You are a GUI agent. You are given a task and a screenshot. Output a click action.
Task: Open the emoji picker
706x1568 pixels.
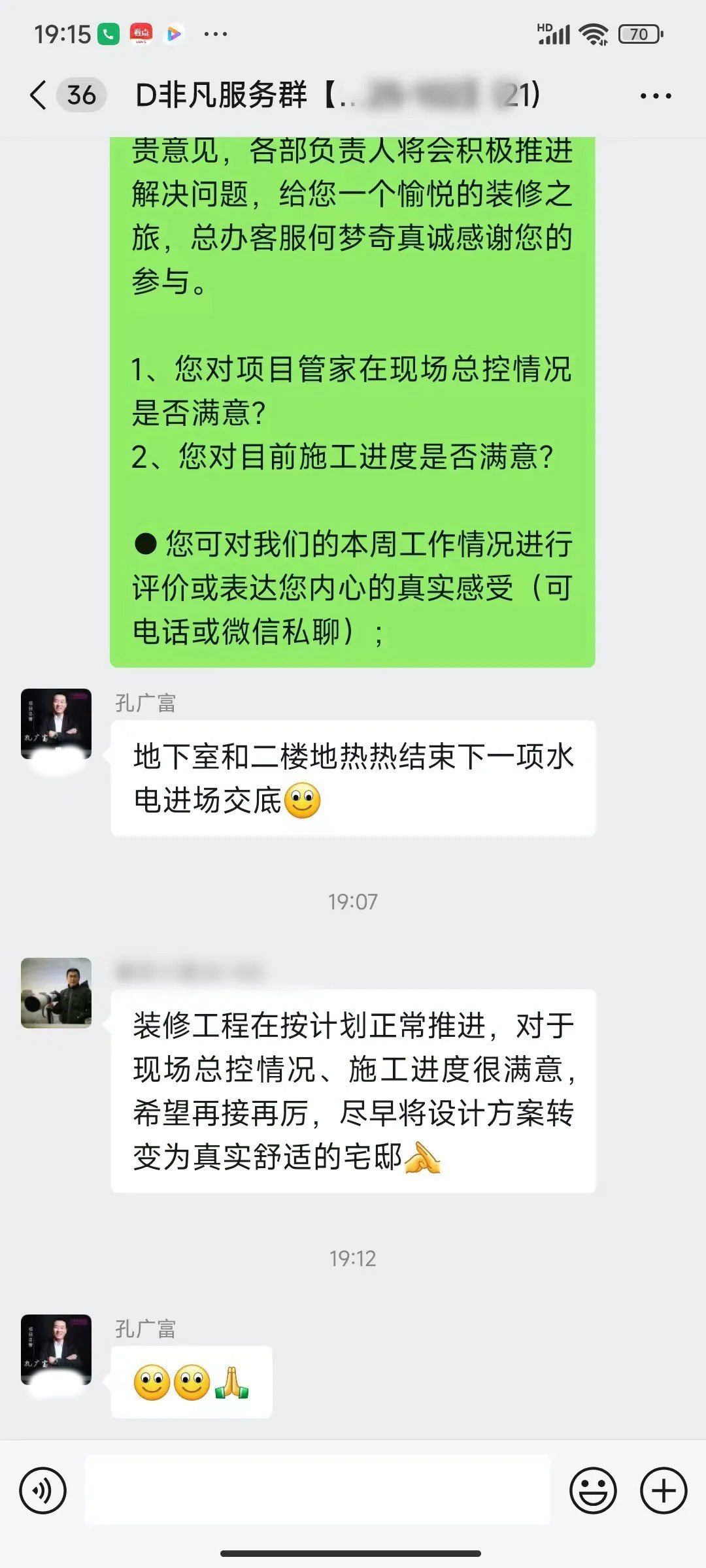(x=593, y=1491)
